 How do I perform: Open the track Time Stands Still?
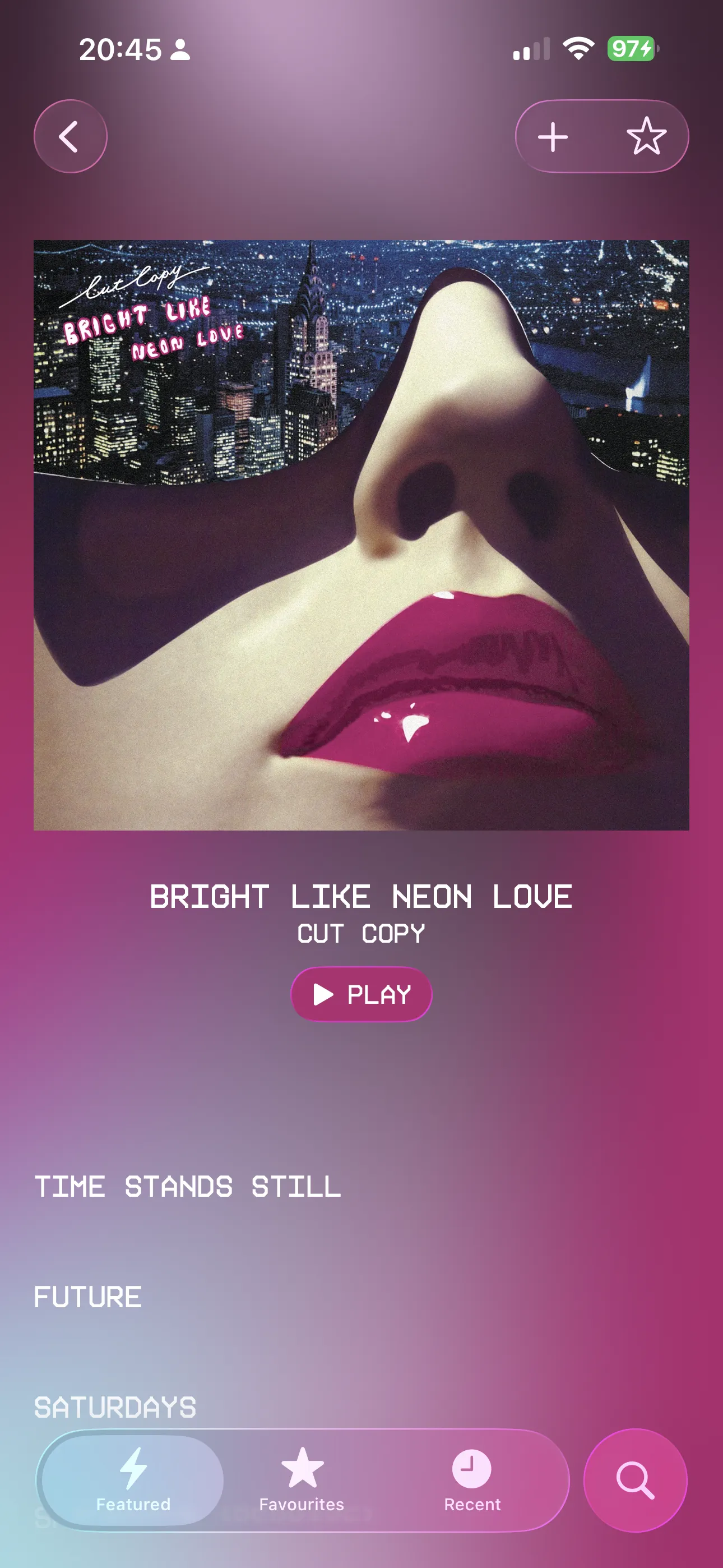click(x=187, y=1186)
